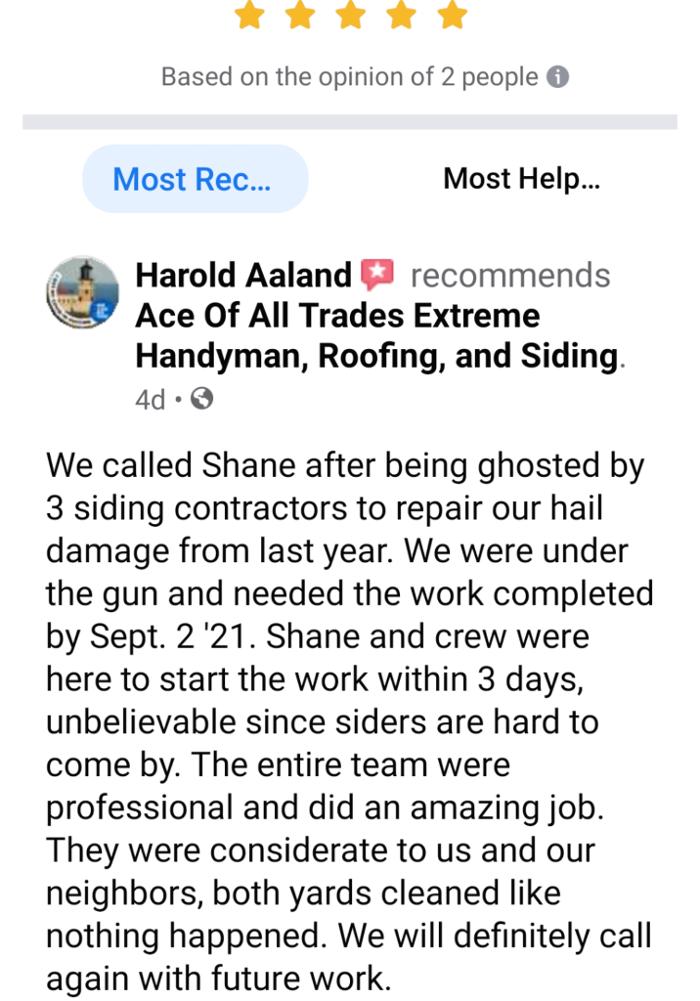Open the rating info icon
The height and width of the screenshot is (1001, 700).
point(560,77)
